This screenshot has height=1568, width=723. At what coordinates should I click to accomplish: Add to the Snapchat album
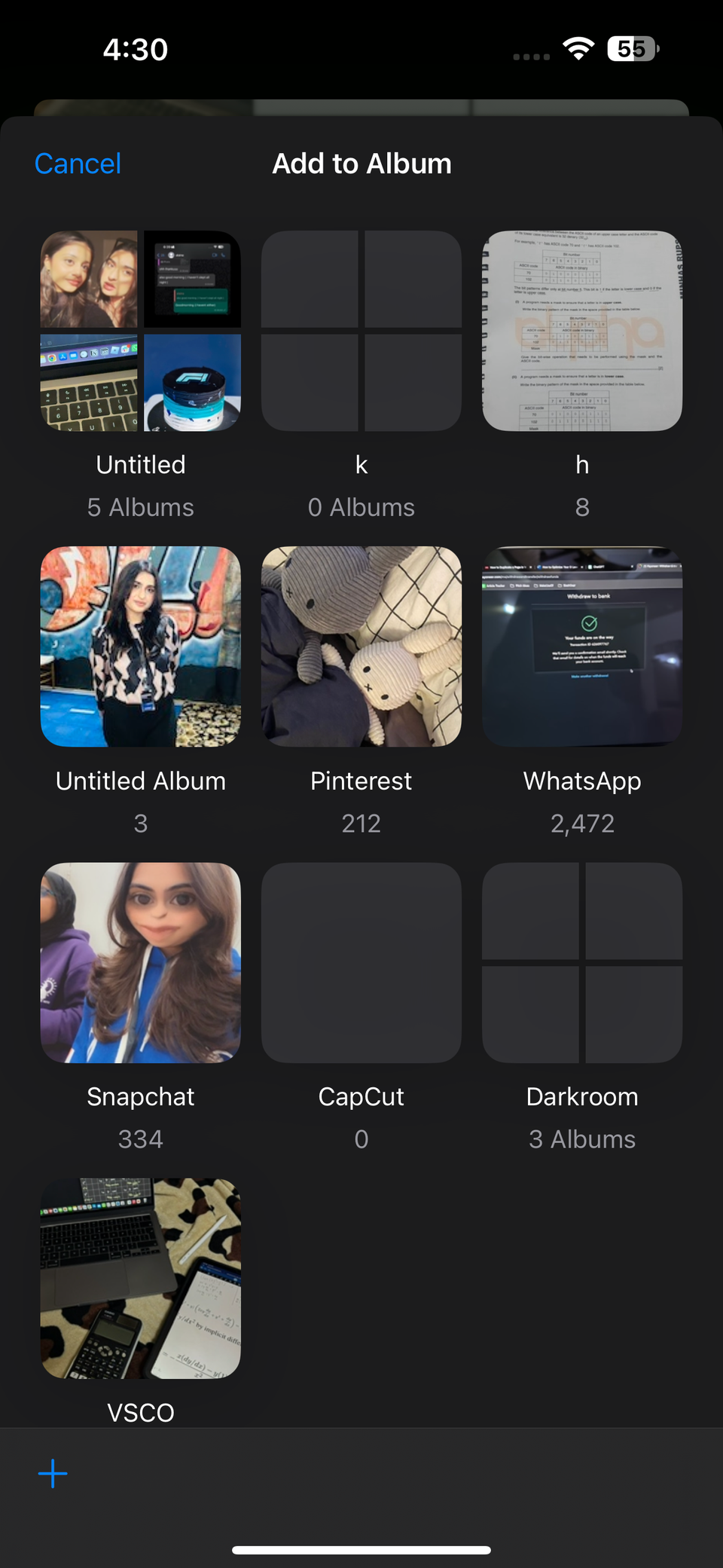click(141, 962)
